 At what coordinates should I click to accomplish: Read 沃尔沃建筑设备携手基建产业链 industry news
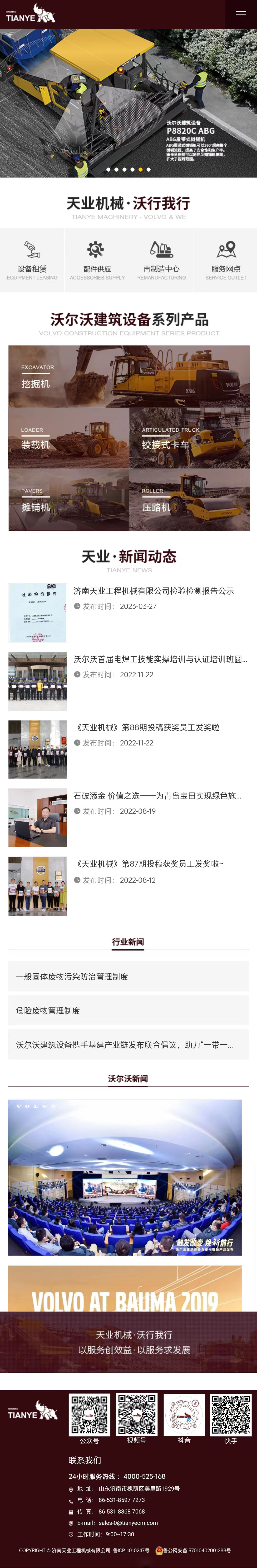point(128,1045)
